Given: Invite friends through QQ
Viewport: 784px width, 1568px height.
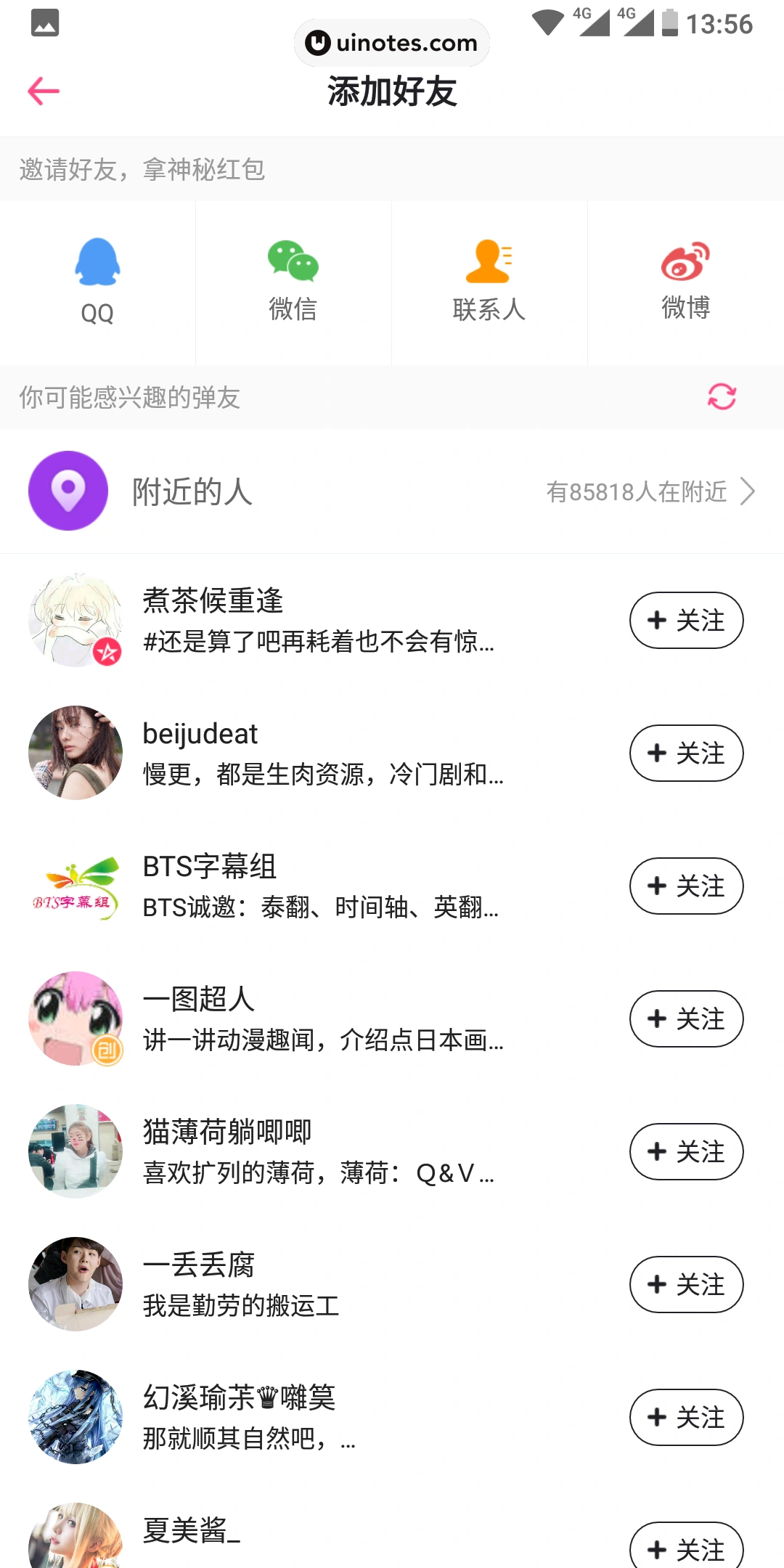Looking at the screenshot, I should 97,282.
